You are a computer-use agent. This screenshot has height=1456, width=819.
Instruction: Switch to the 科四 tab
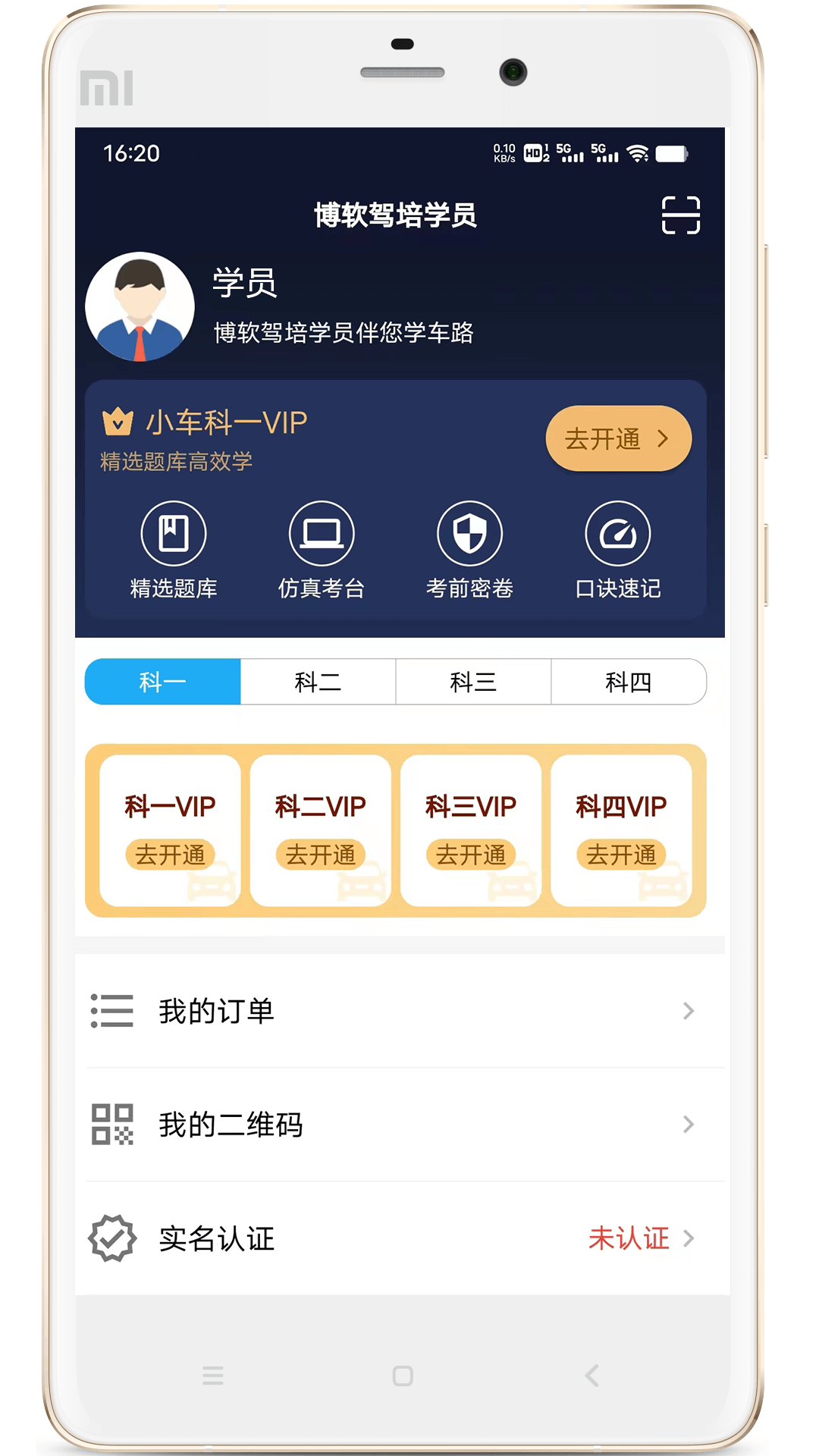[x=629, y=682]
